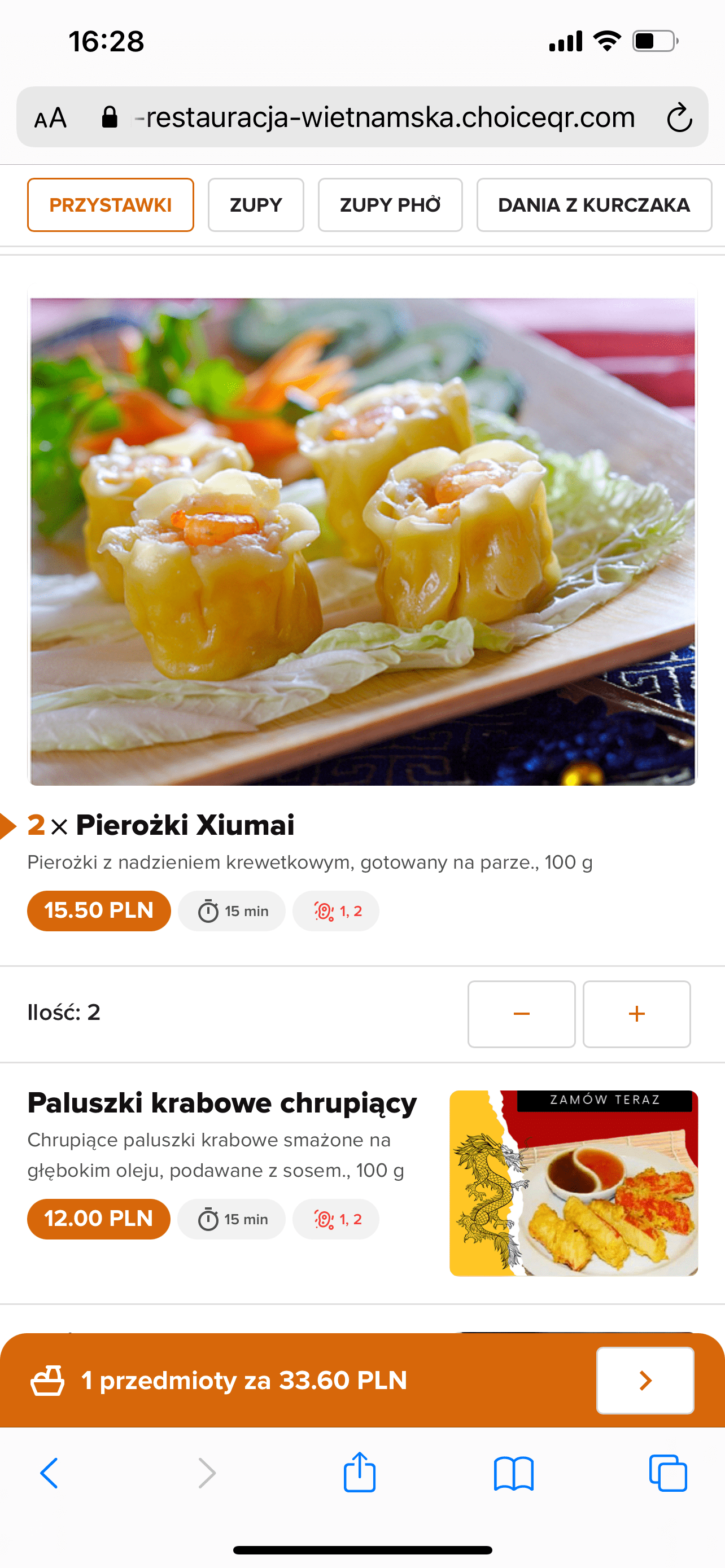Increase Pierożki Xiumai quantity with plus
Screen dimensions: 725x1568
(x=636, y=1014)
